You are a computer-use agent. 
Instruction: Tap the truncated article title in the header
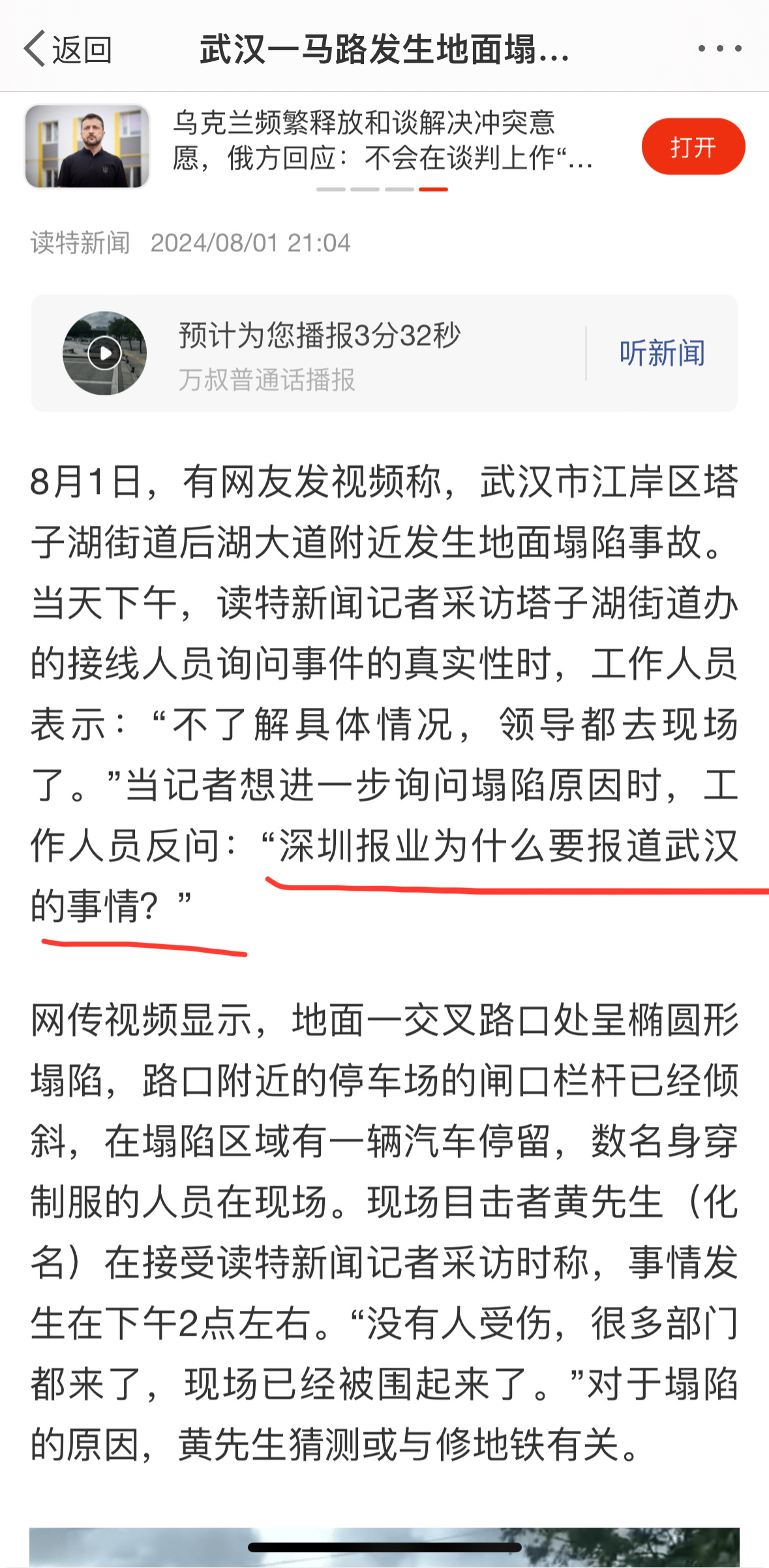(384, 51)
